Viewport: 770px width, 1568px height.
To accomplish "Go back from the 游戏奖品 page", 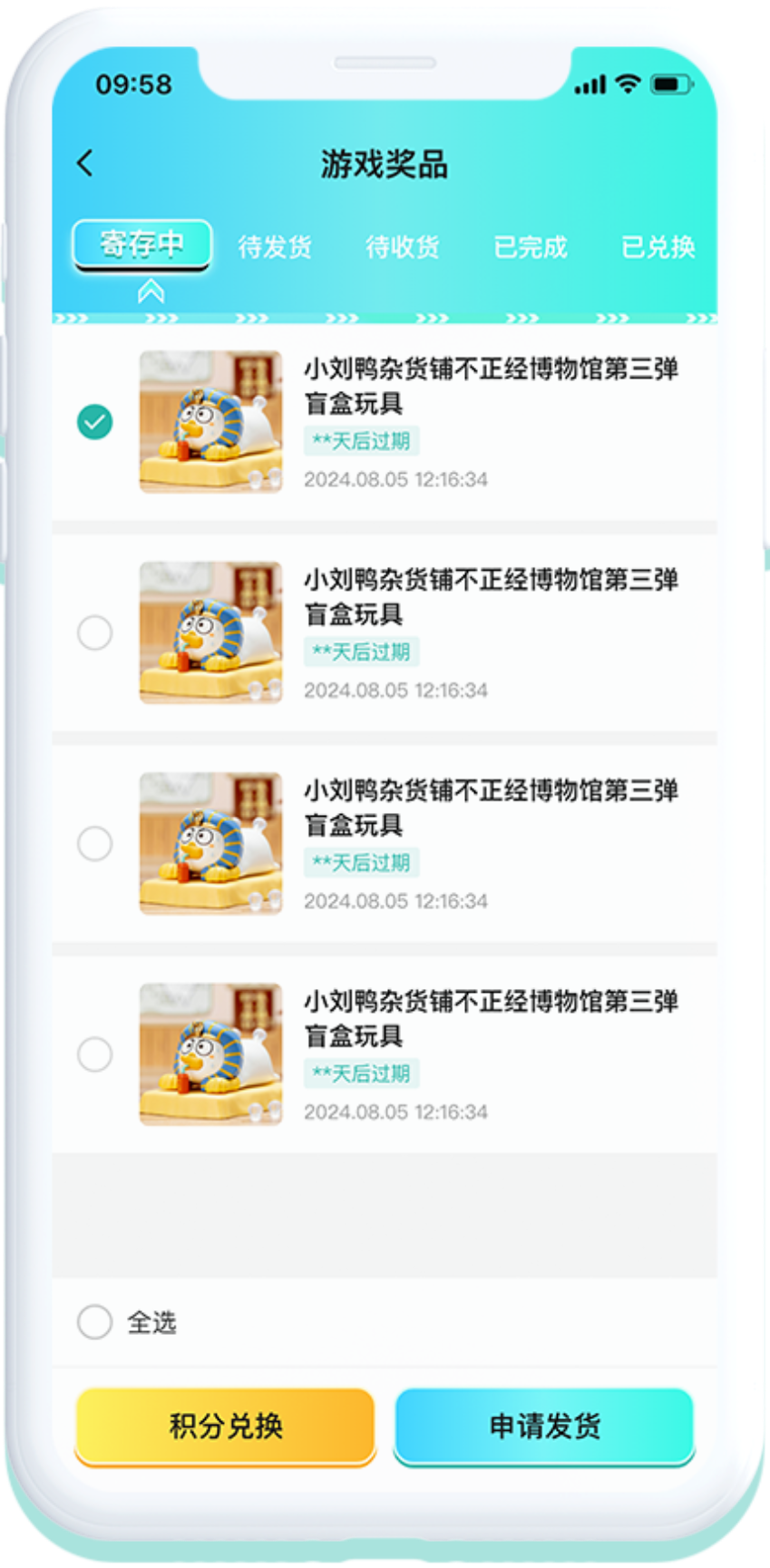I will click(x=85, y=163).
